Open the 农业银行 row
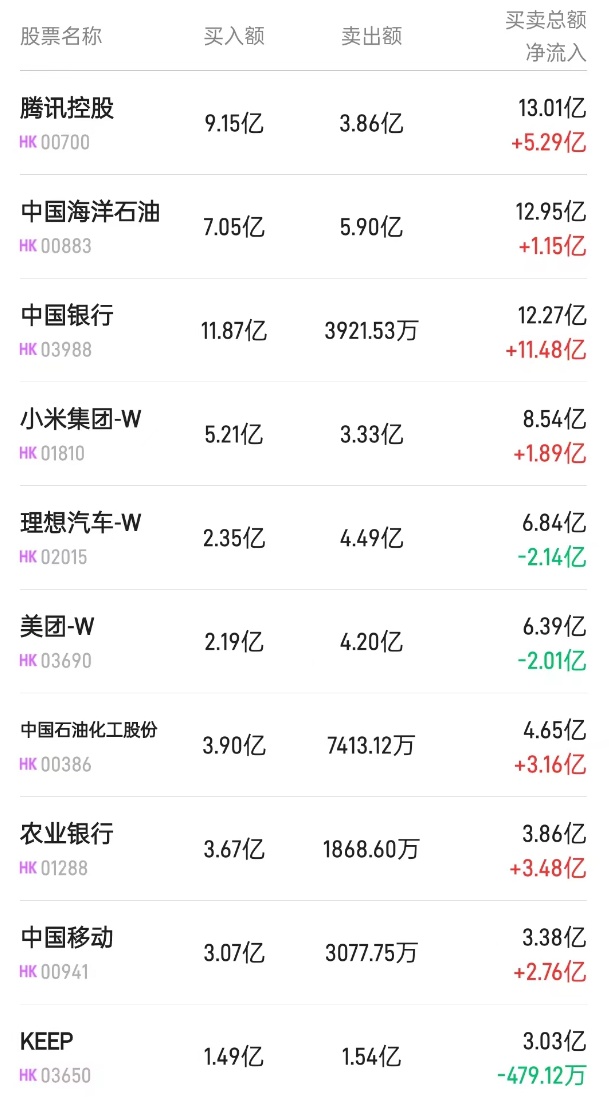This screenshot has height=1098, width=609. tap(68, 834)
